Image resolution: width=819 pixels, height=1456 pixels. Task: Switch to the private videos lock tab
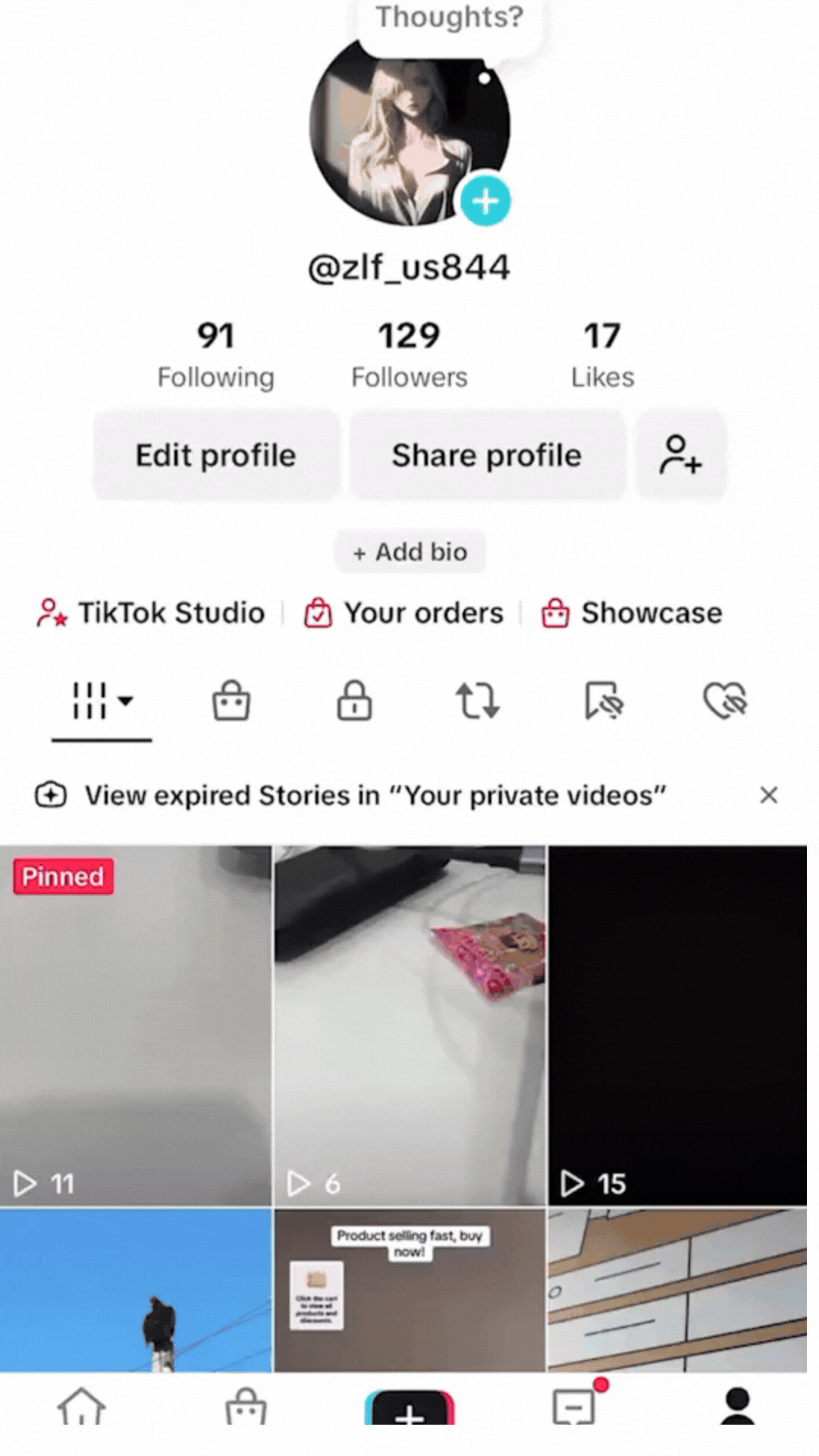(354, 700)
